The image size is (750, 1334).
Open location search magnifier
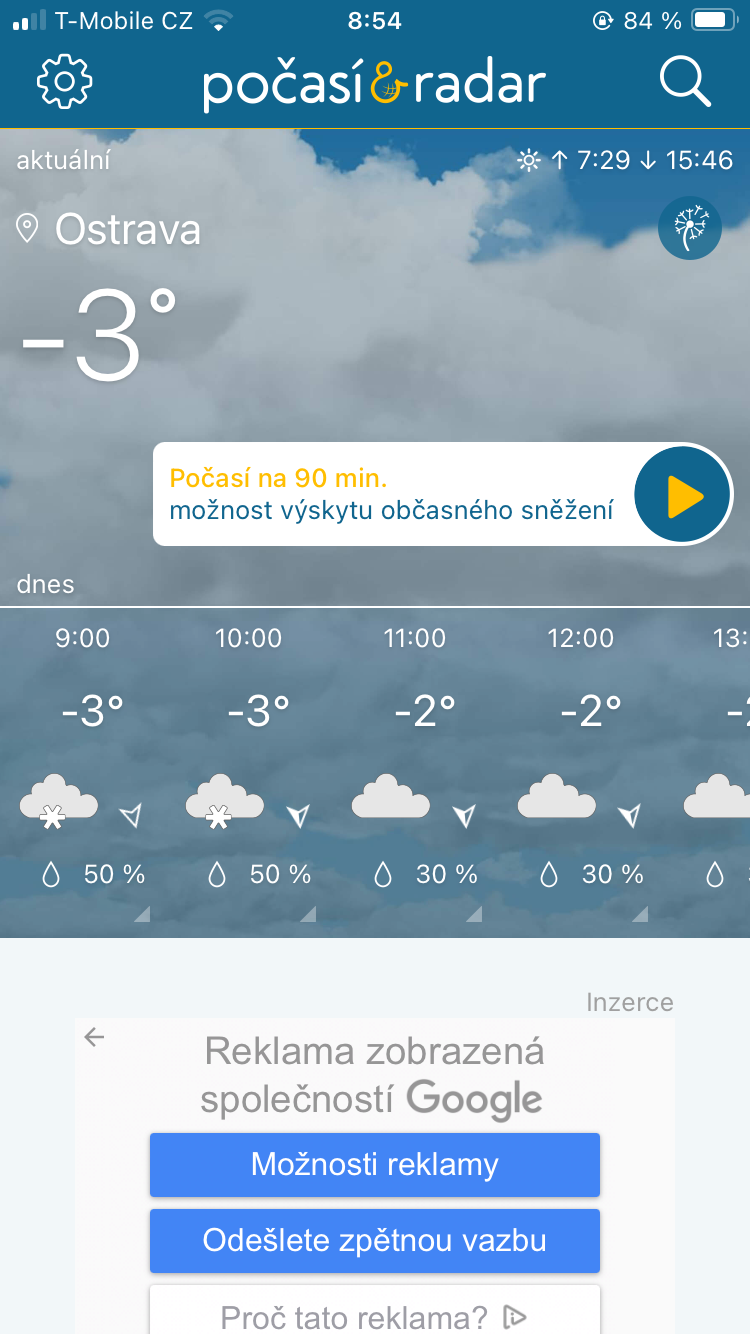[x=685, y=83]
